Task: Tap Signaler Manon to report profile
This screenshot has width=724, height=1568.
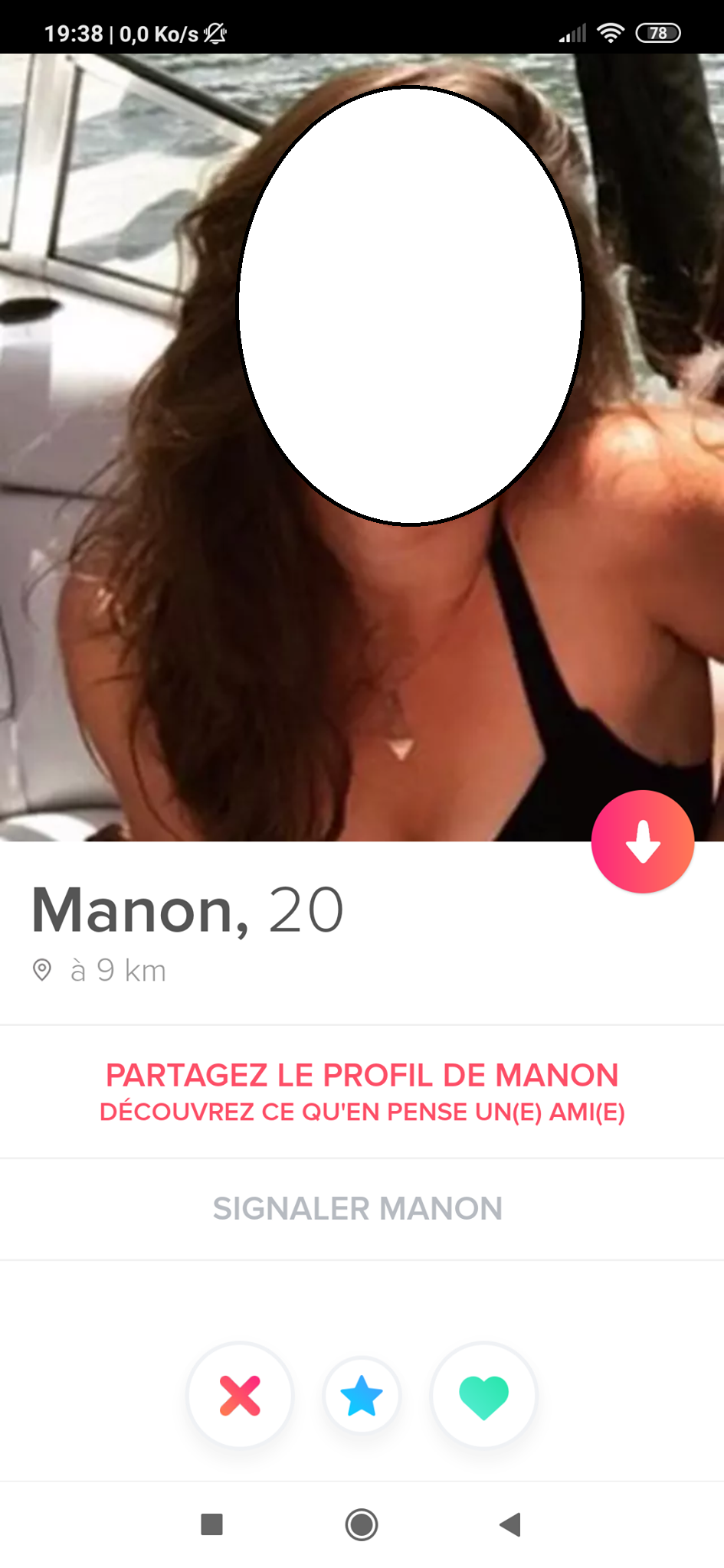Action: click(358, 1208)
